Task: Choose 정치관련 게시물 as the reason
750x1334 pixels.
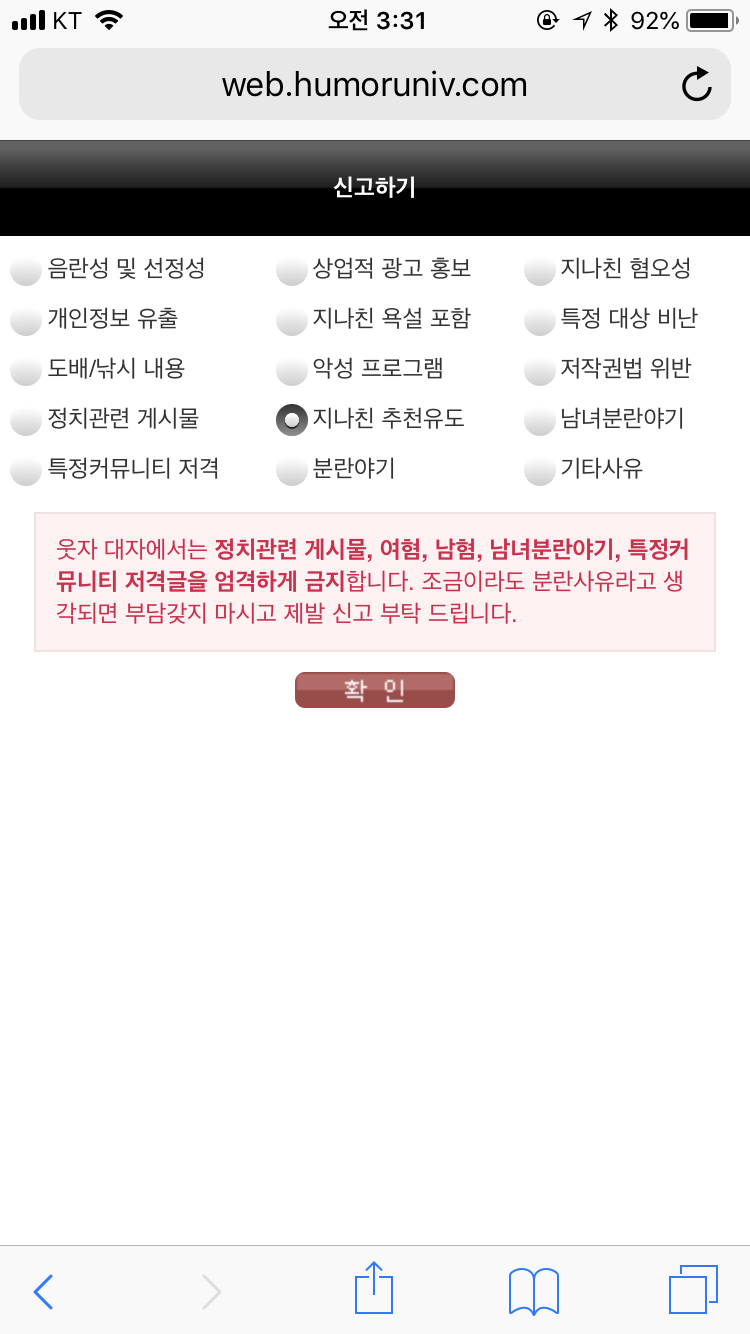Action: (x=26, y=421)
